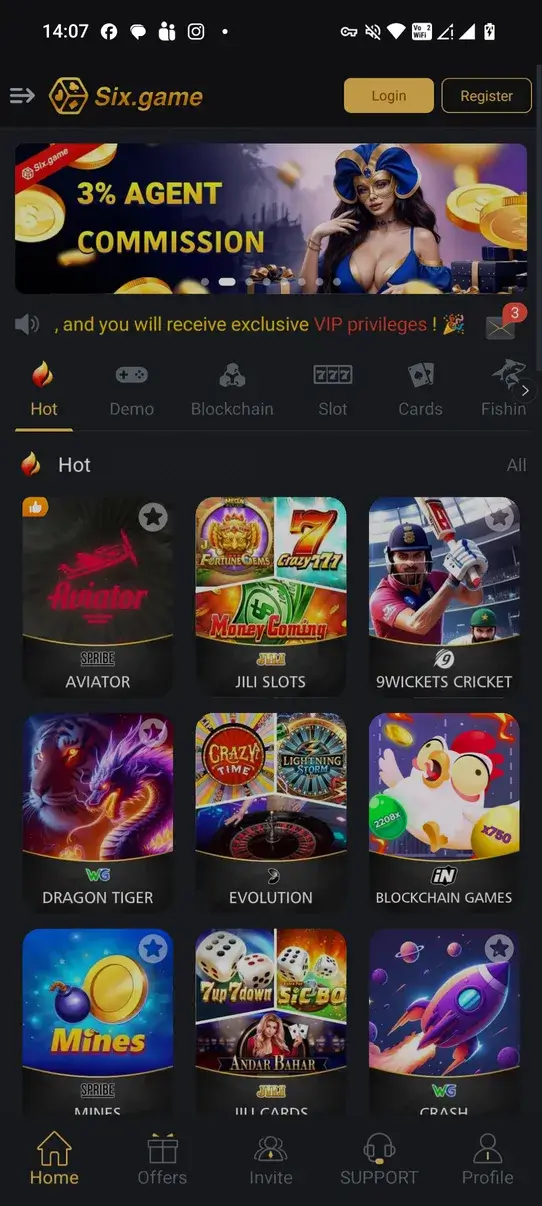Open the JILI Slots tile

point(271,597)
